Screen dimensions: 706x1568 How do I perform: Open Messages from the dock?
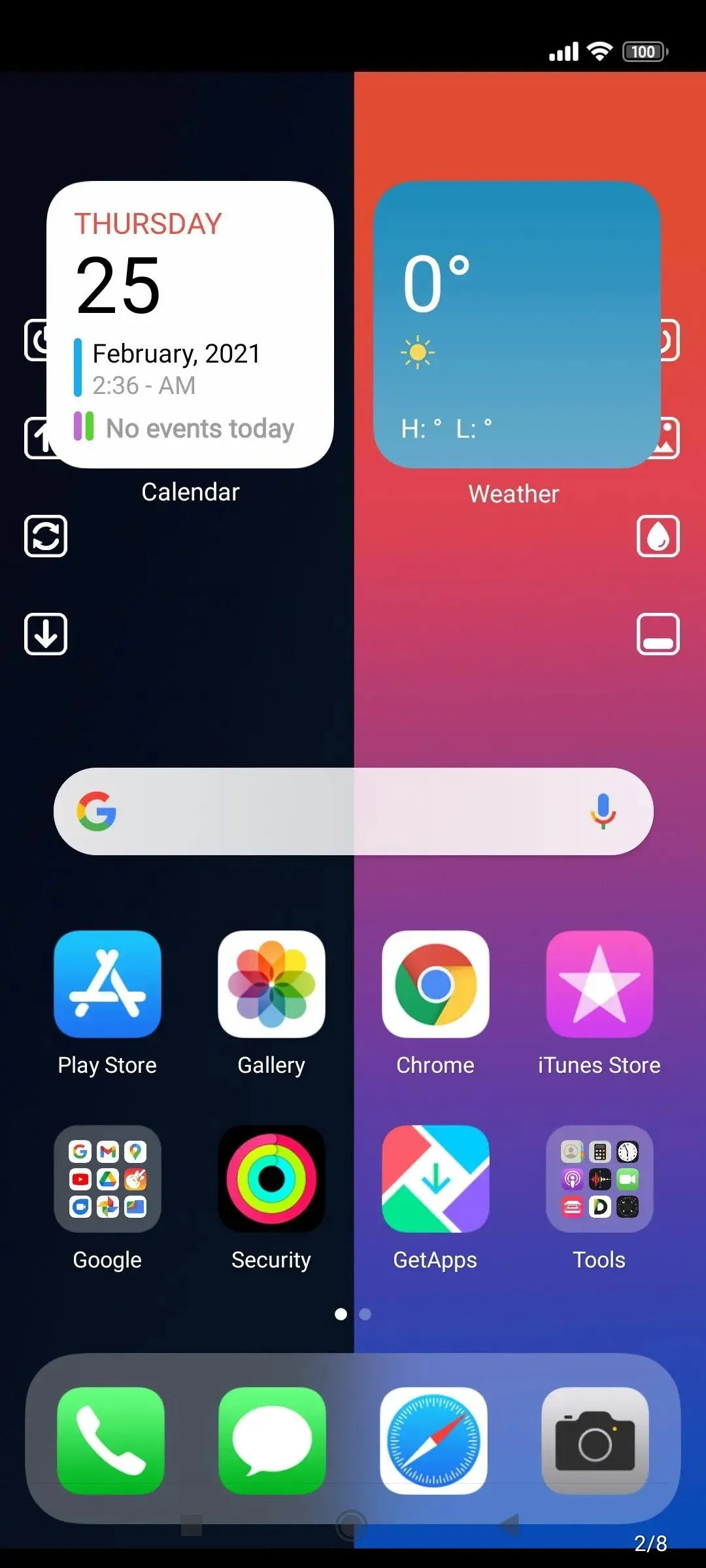tap(272, 1441)
